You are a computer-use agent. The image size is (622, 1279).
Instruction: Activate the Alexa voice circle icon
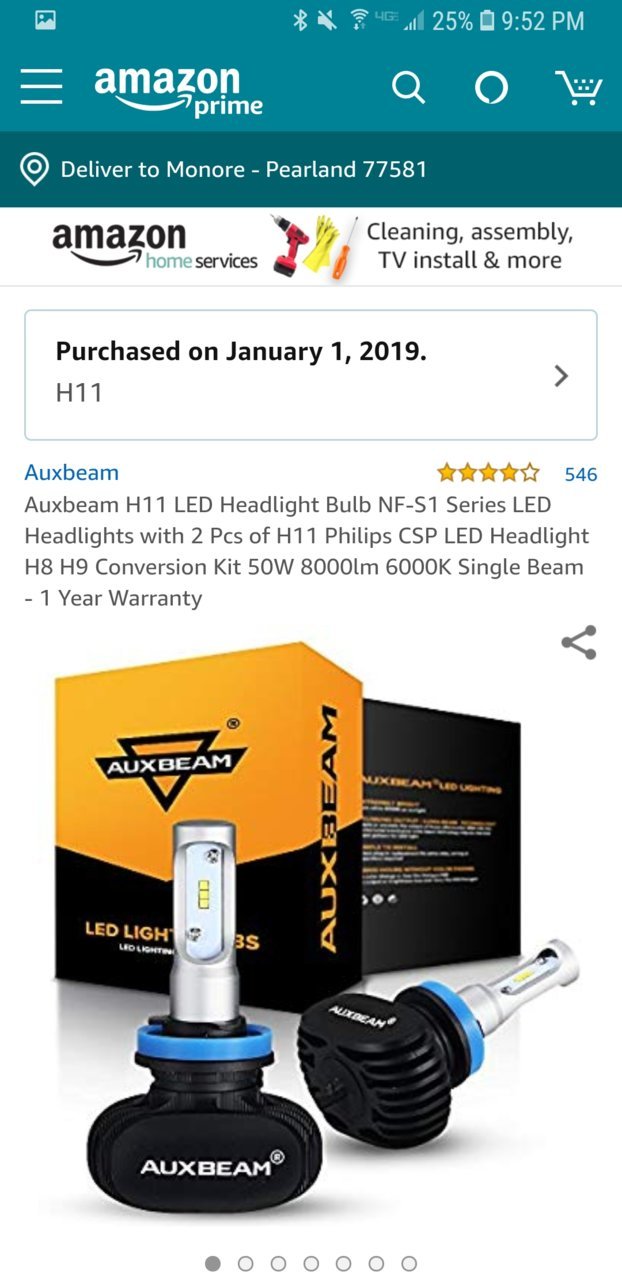point(491,89)
